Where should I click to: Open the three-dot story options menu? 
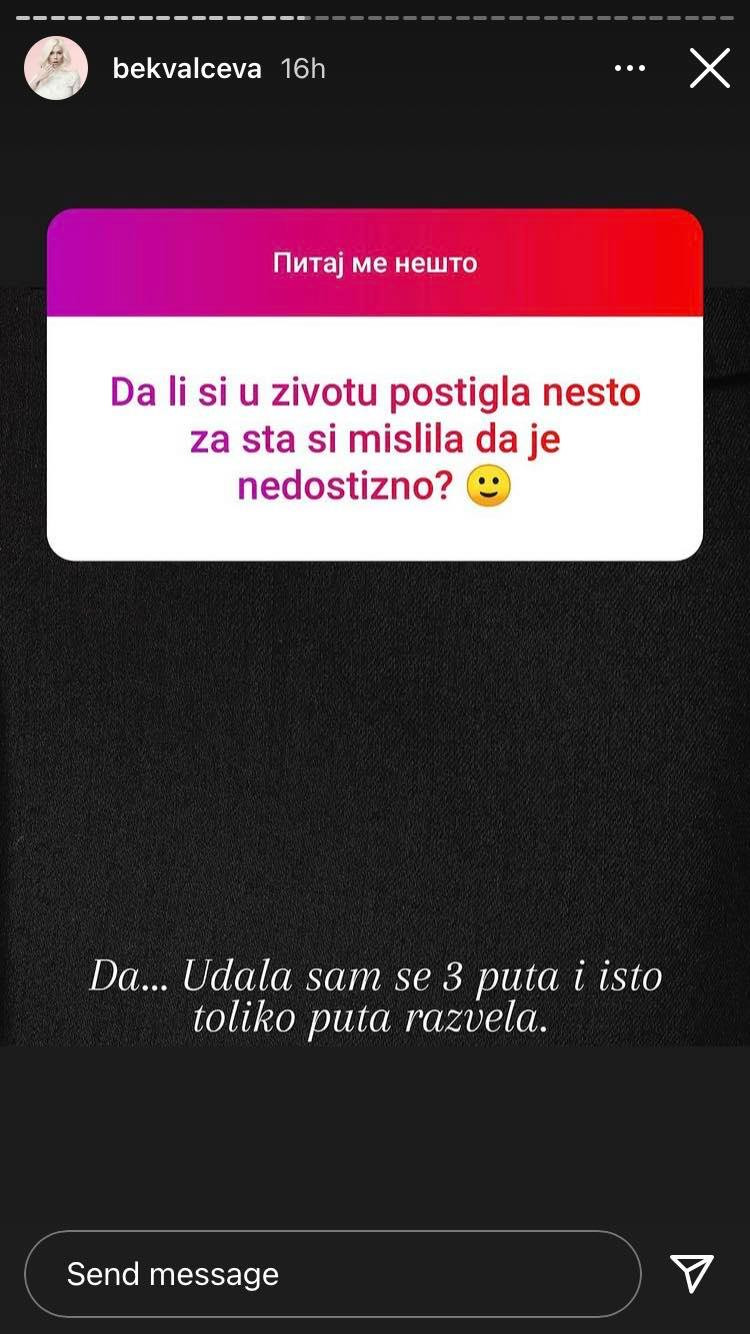coord(630,69)
